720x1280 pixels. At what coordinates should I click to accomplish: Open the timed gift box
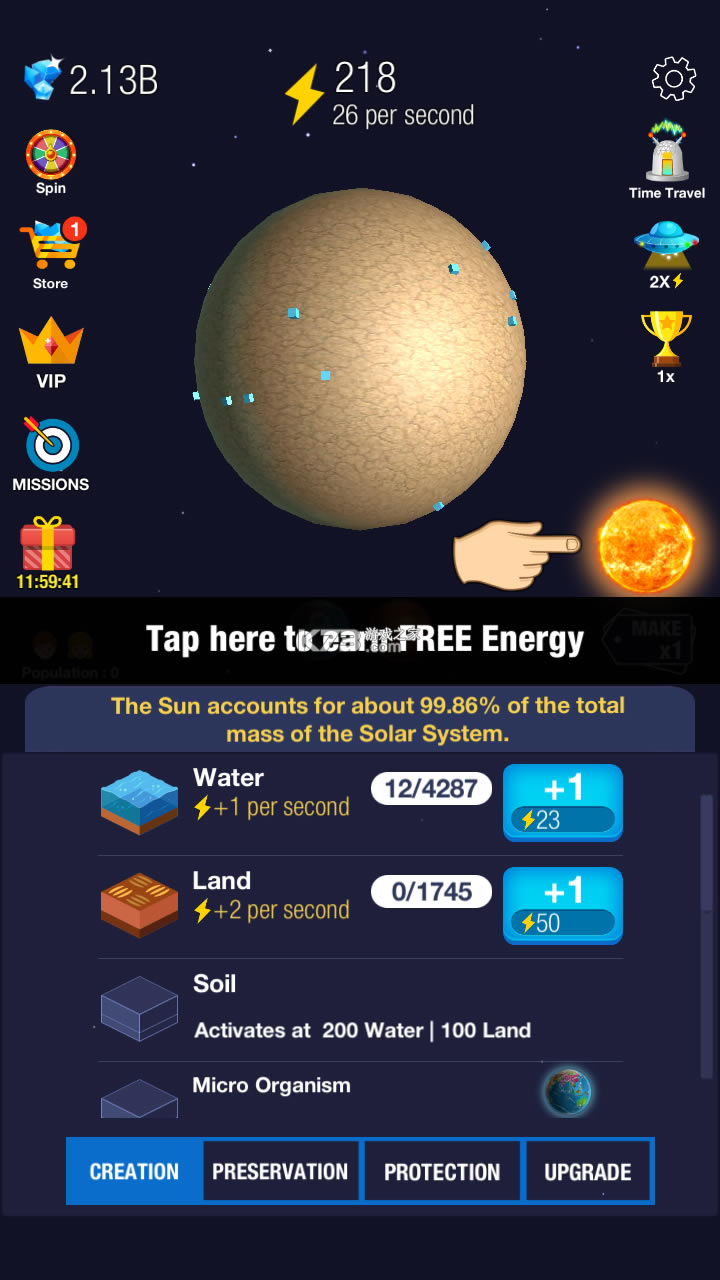coord(48,546)
